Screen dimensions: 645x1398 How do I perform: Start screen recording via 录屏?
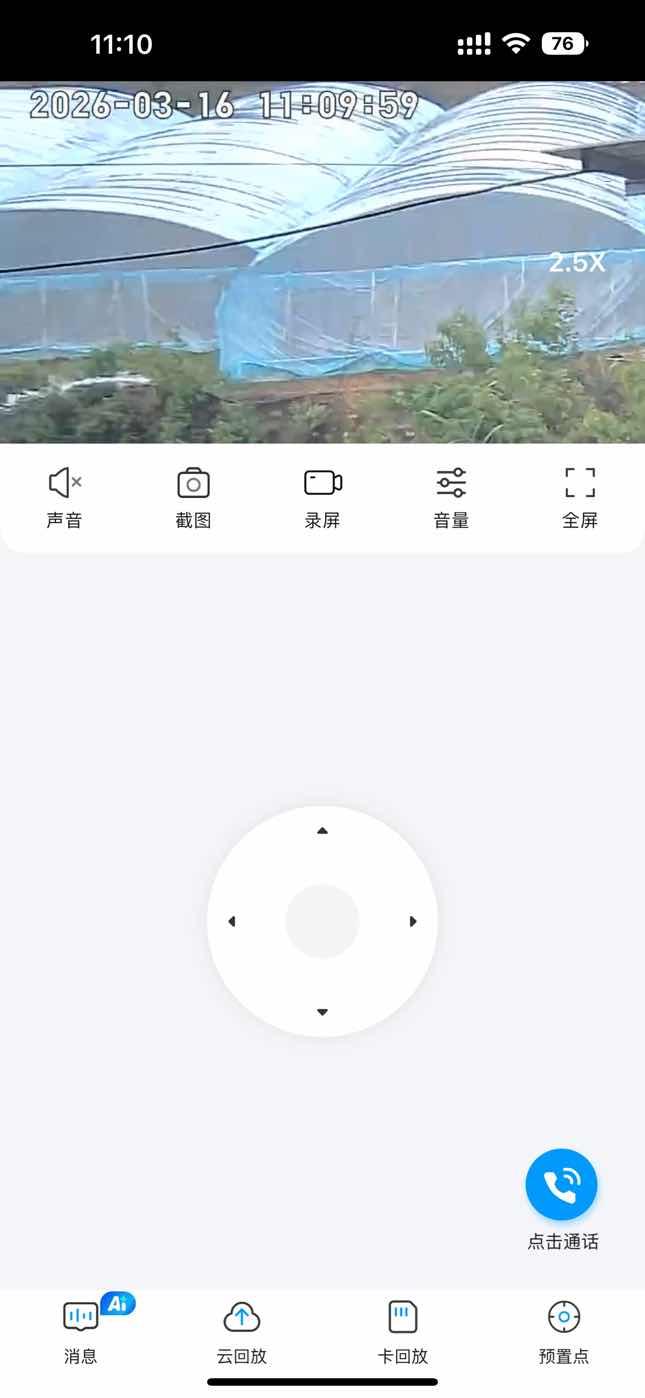322,497
